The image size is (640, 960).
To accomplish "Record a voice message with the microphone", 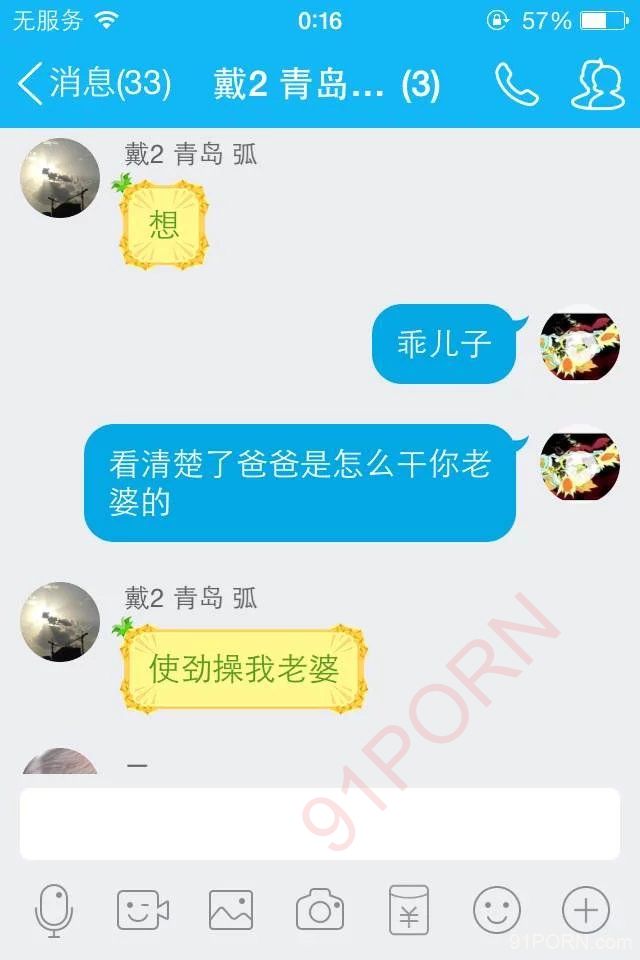I will 54,910.
